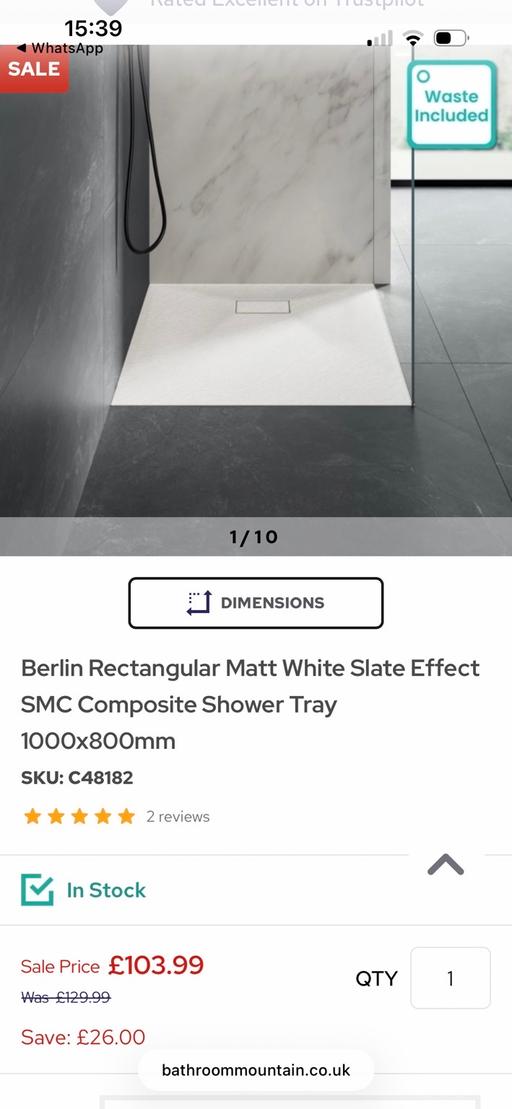Tap the up-arrow scroll-to-top button
The width and height of the screenshot is (512, 1109).
point(446,864)
